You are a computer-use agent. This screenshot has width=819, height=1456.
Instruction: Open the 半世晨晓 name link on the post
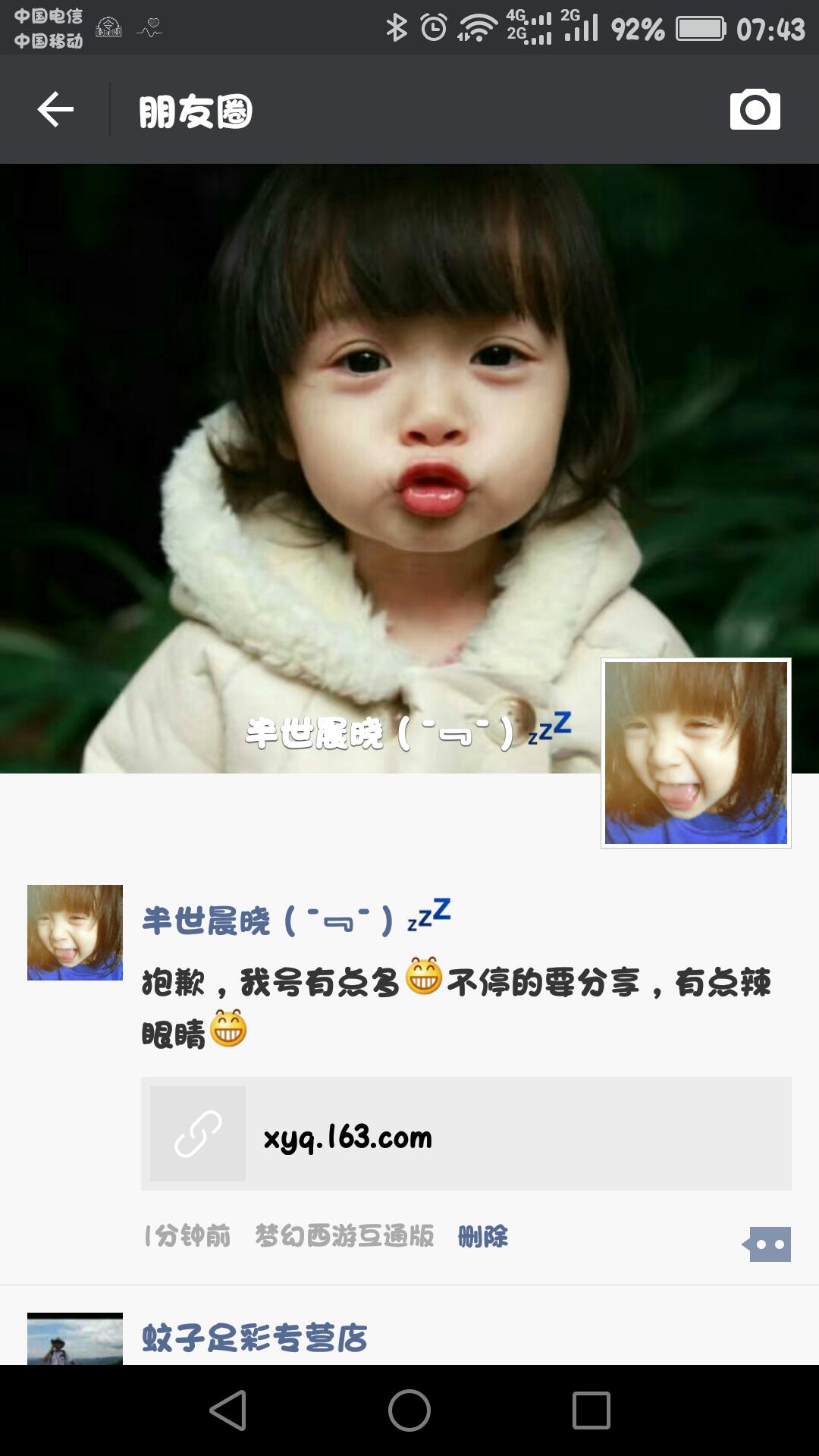click(296, 919)
